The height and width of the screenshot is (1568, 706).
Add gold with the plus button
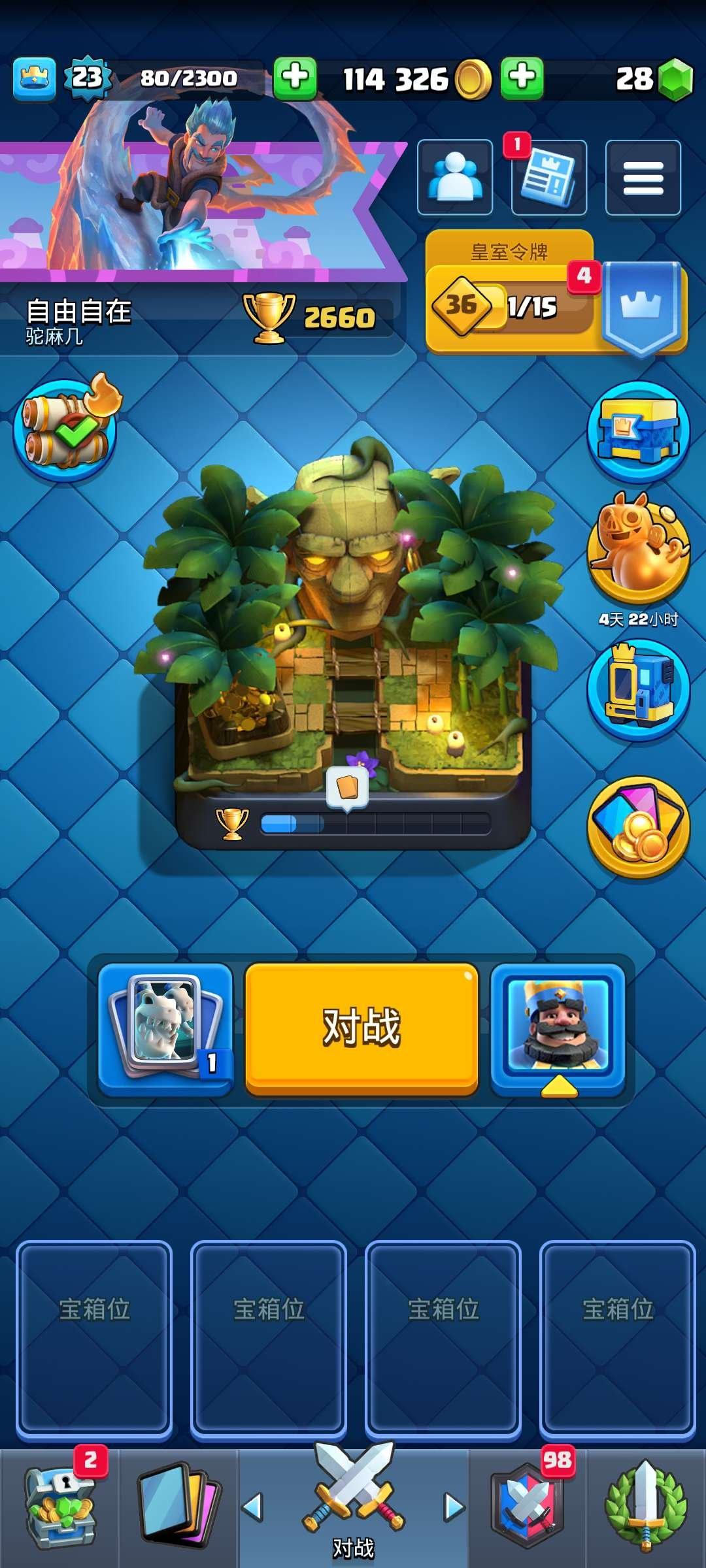click(295, 78)
